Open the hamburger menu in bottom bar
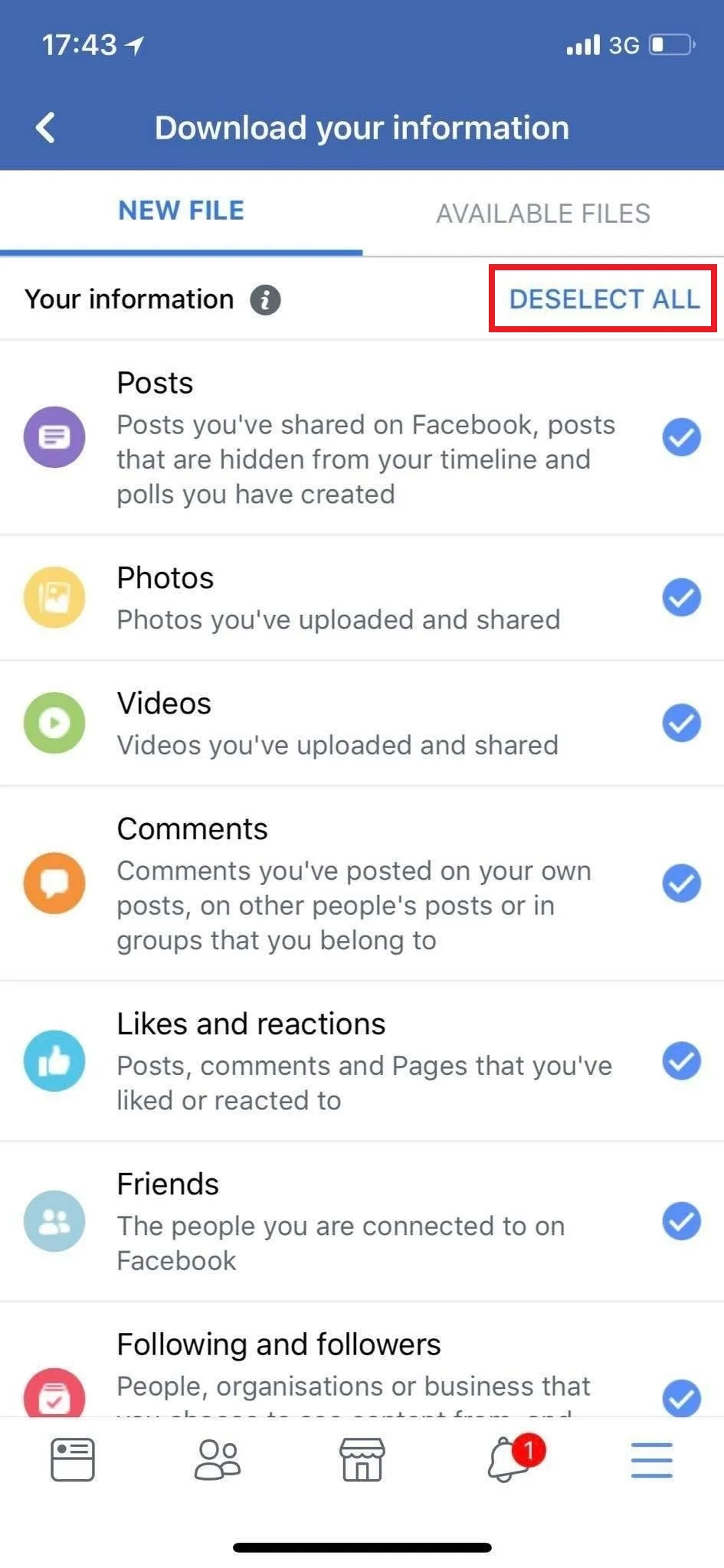Screen dimensions: 724x1568 (651, 1459)
